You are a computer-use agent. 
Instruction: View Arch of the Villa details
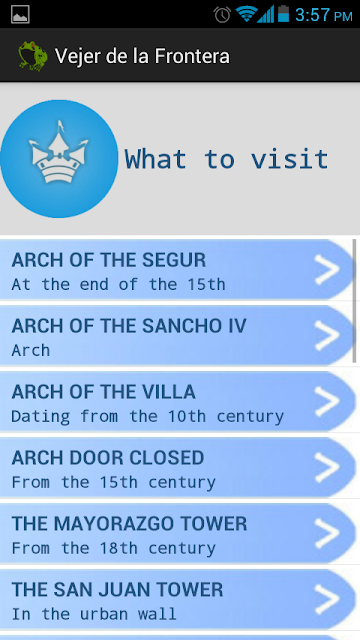pyautogui.click(x=178, y=402)
